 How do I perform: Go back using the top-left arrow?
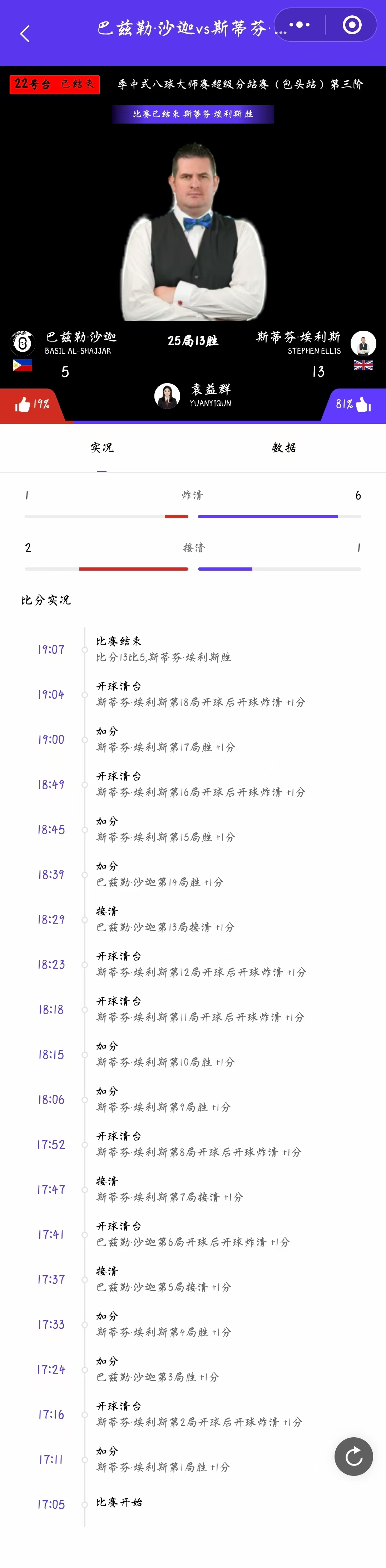[25, 34]
